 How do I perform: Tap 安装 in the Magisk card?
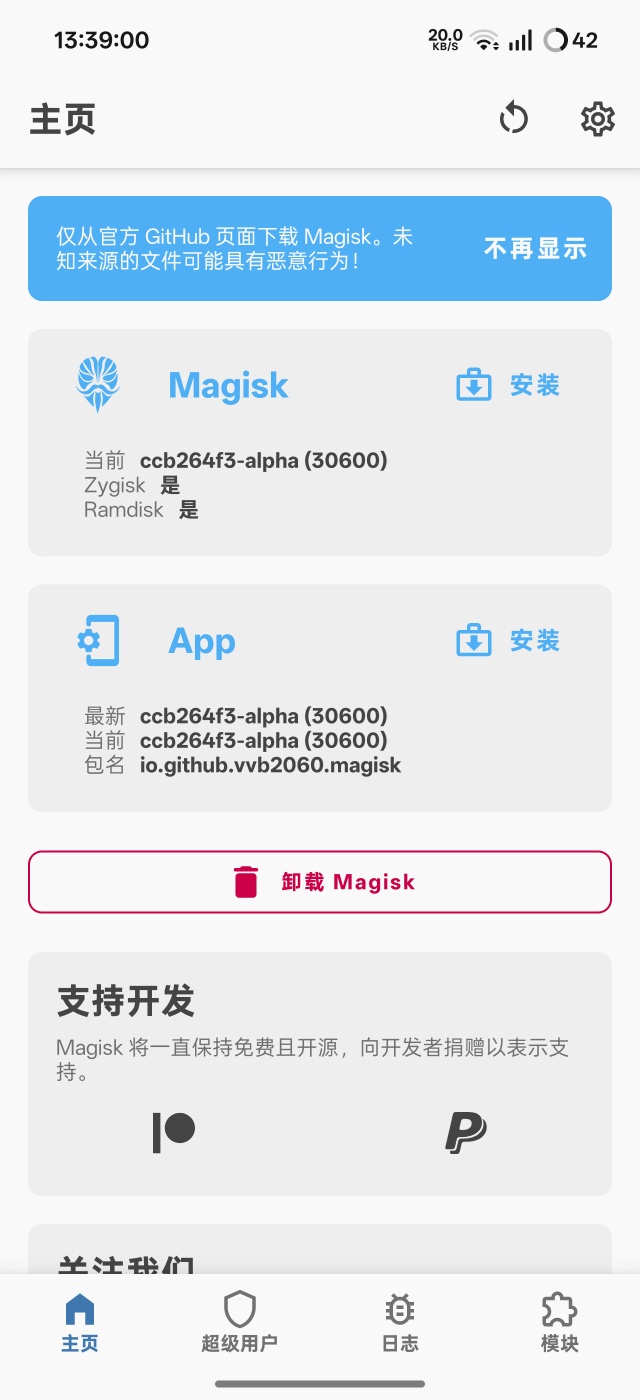click(x=508, y=385)
